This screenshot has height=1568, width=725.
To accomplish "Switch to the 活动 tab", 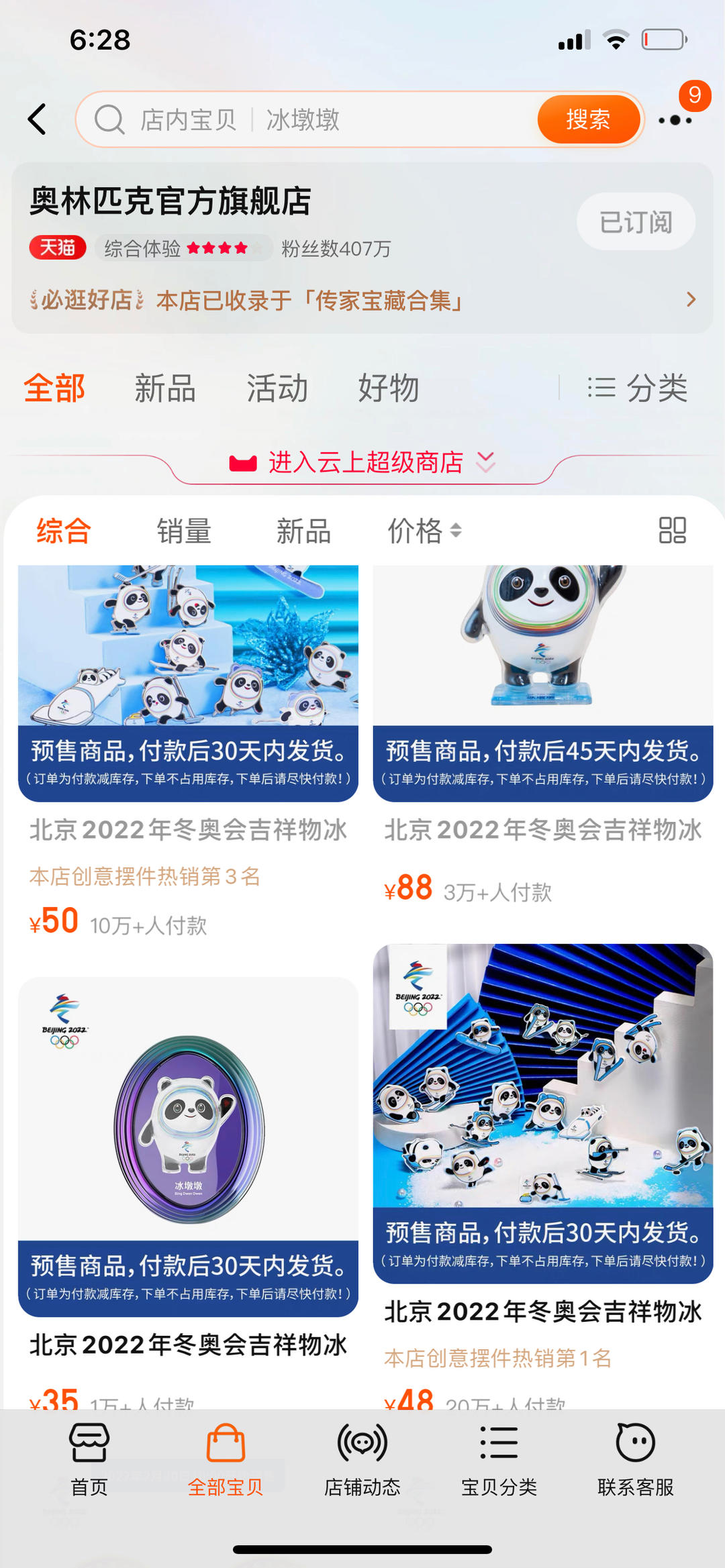I will pos(277,388).
